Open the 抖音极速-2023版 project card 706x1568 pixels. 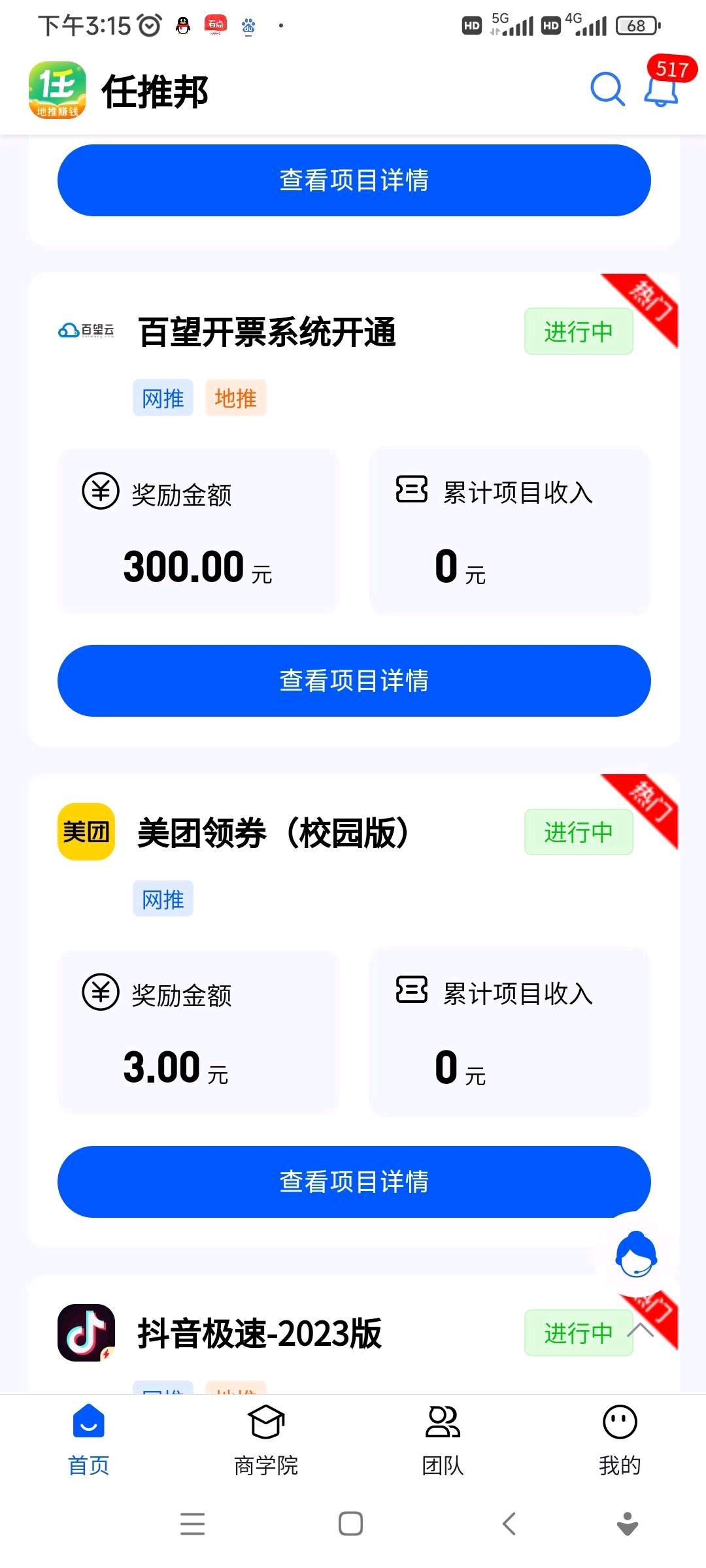pyautogui.click(x=260, y=1333)
